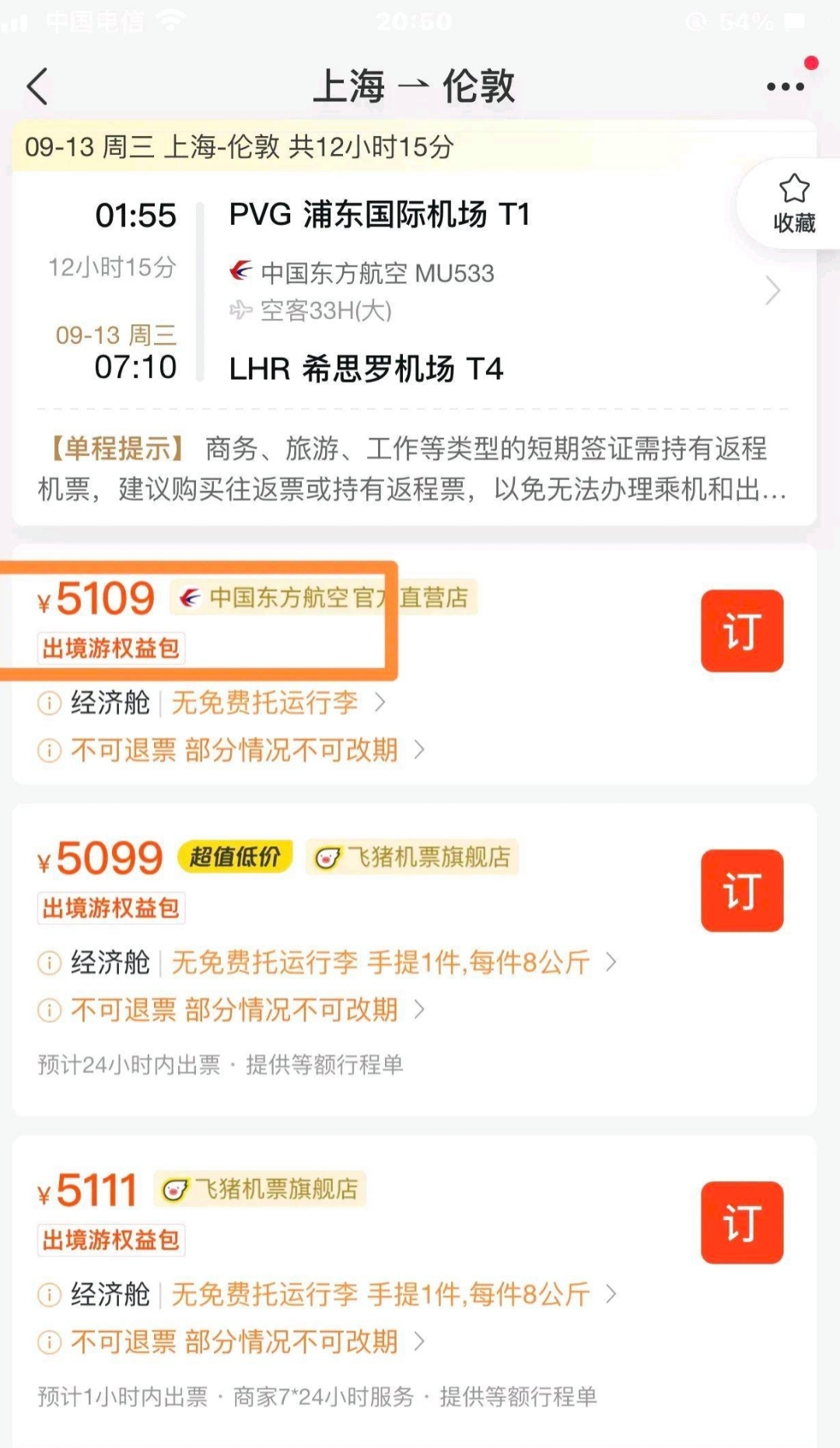Go back using the left arrow
This screenshot has height=1448, width=840.
[x=37, y=87]
